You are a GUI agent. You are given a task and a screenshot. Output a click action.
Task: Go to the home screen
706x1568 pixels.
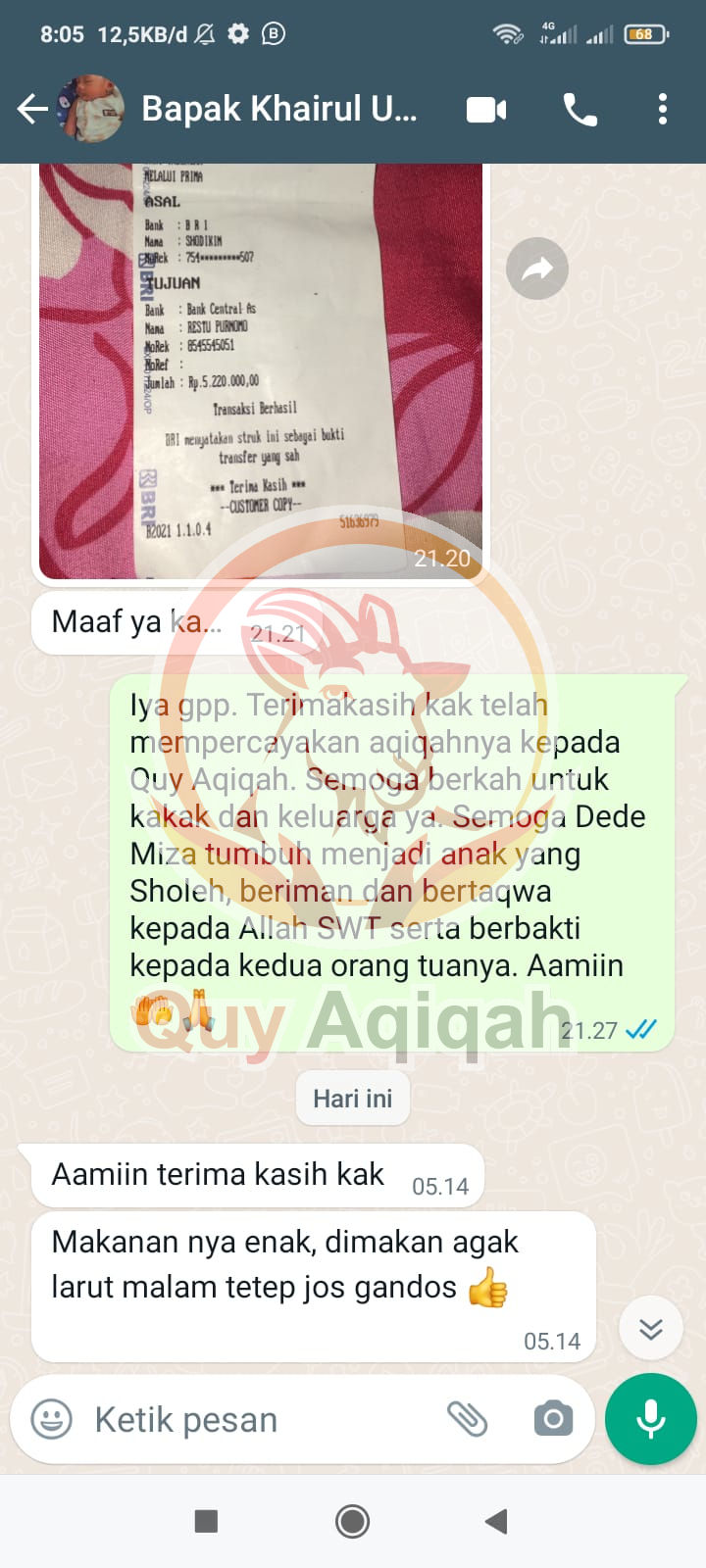(353, 1521)
